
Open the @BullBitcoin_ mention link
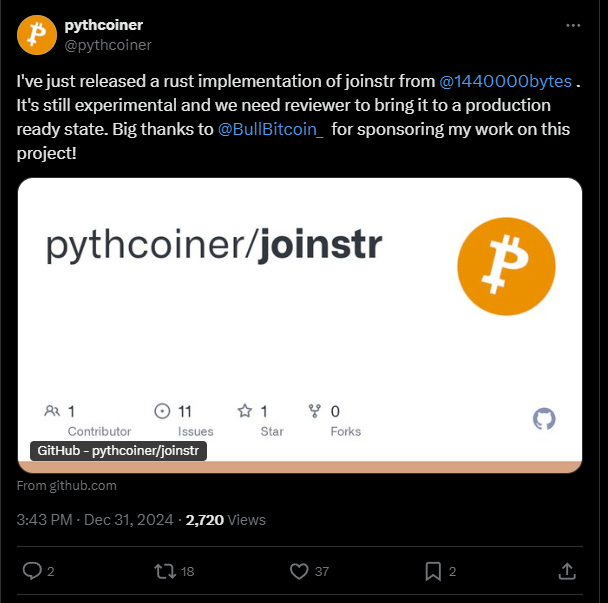pos(270,128)
